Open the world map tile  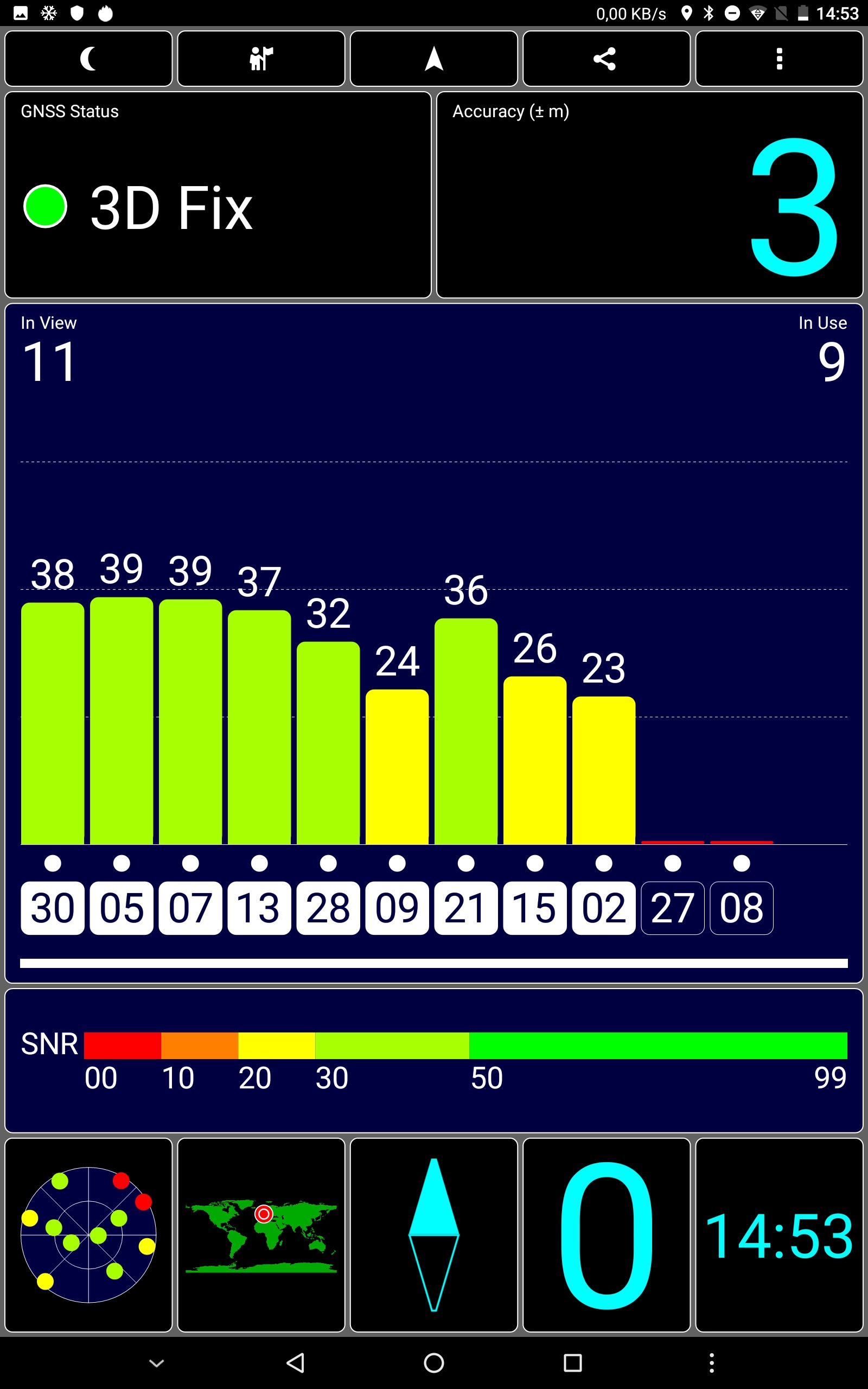click(261, 1234)
